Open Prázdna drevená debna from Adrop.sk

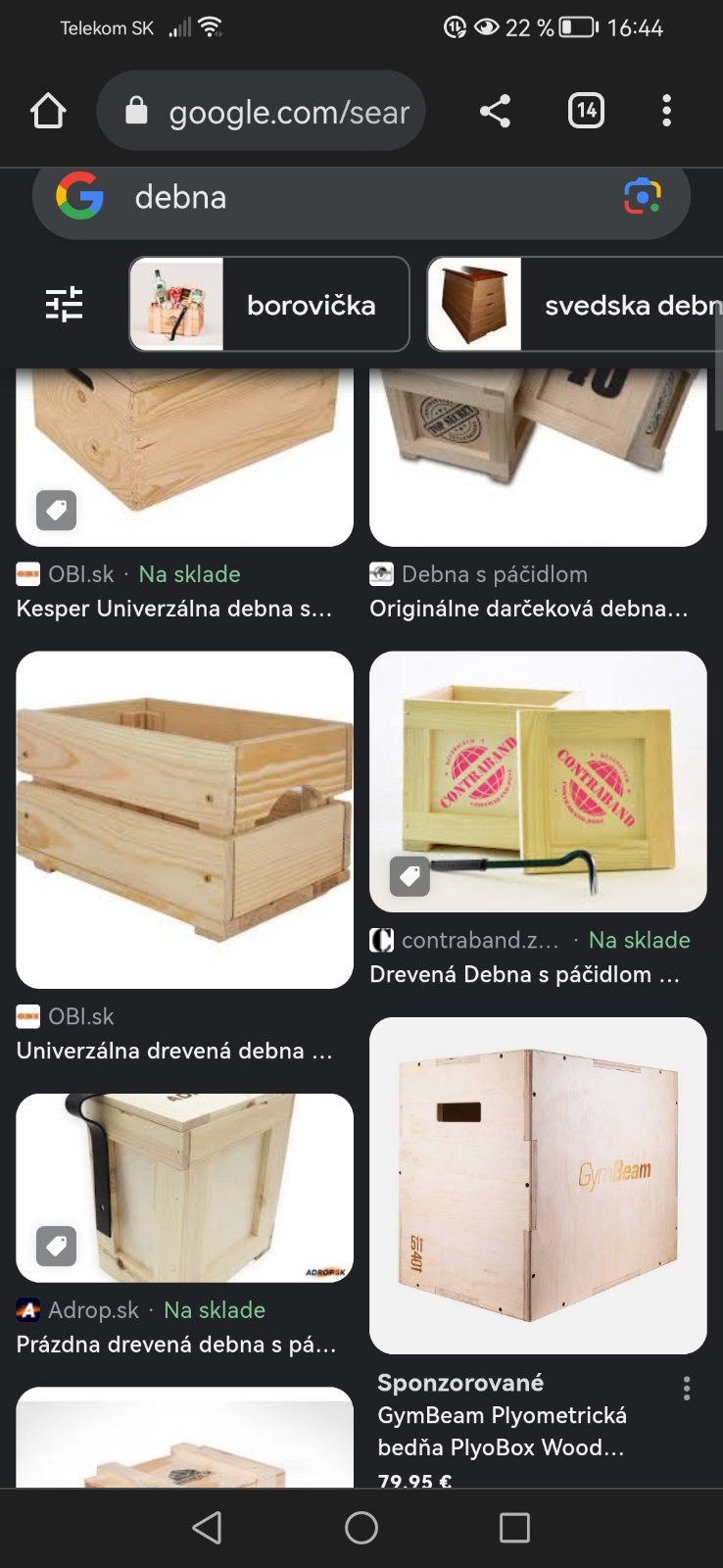point(184,1188)
